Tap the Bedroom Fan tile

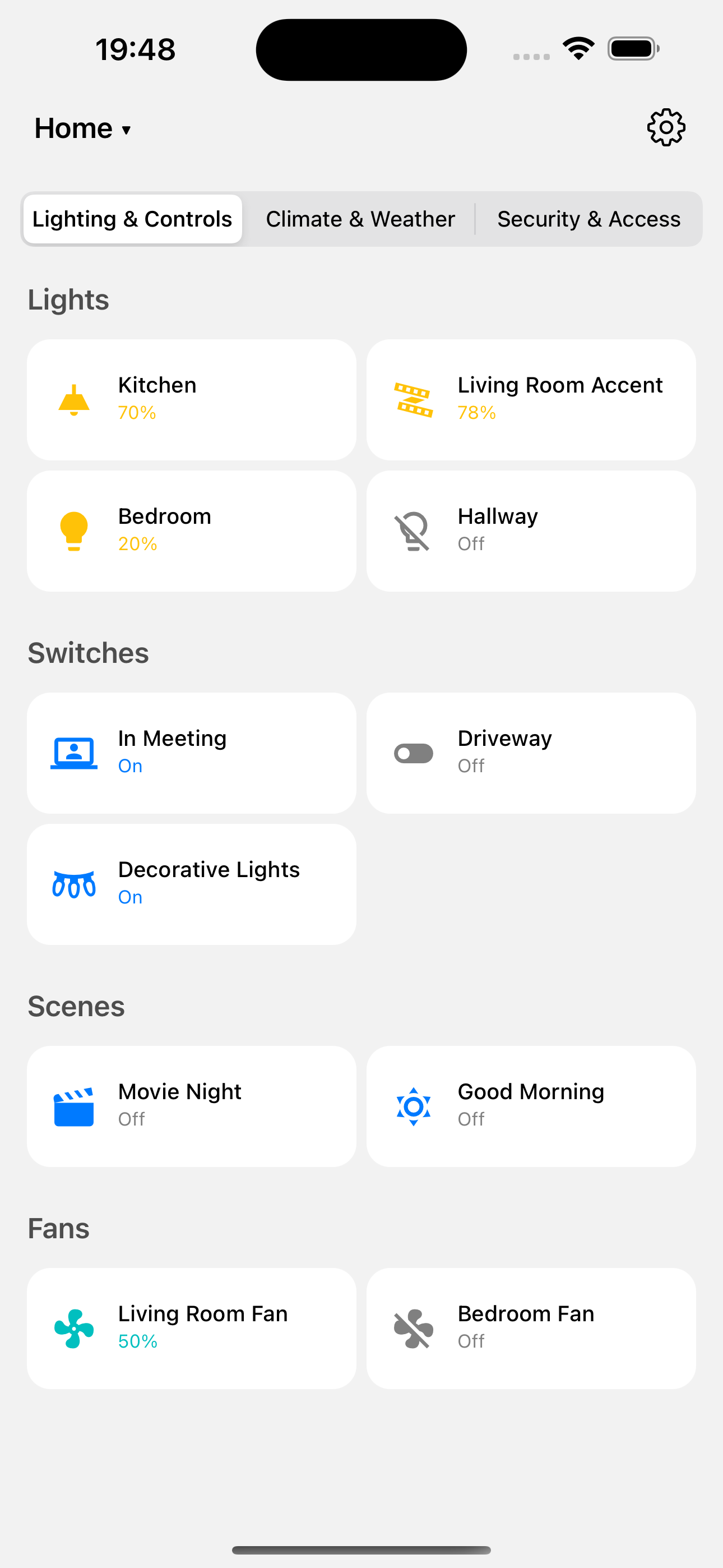pyautogui.click(x=531, y=1327)
